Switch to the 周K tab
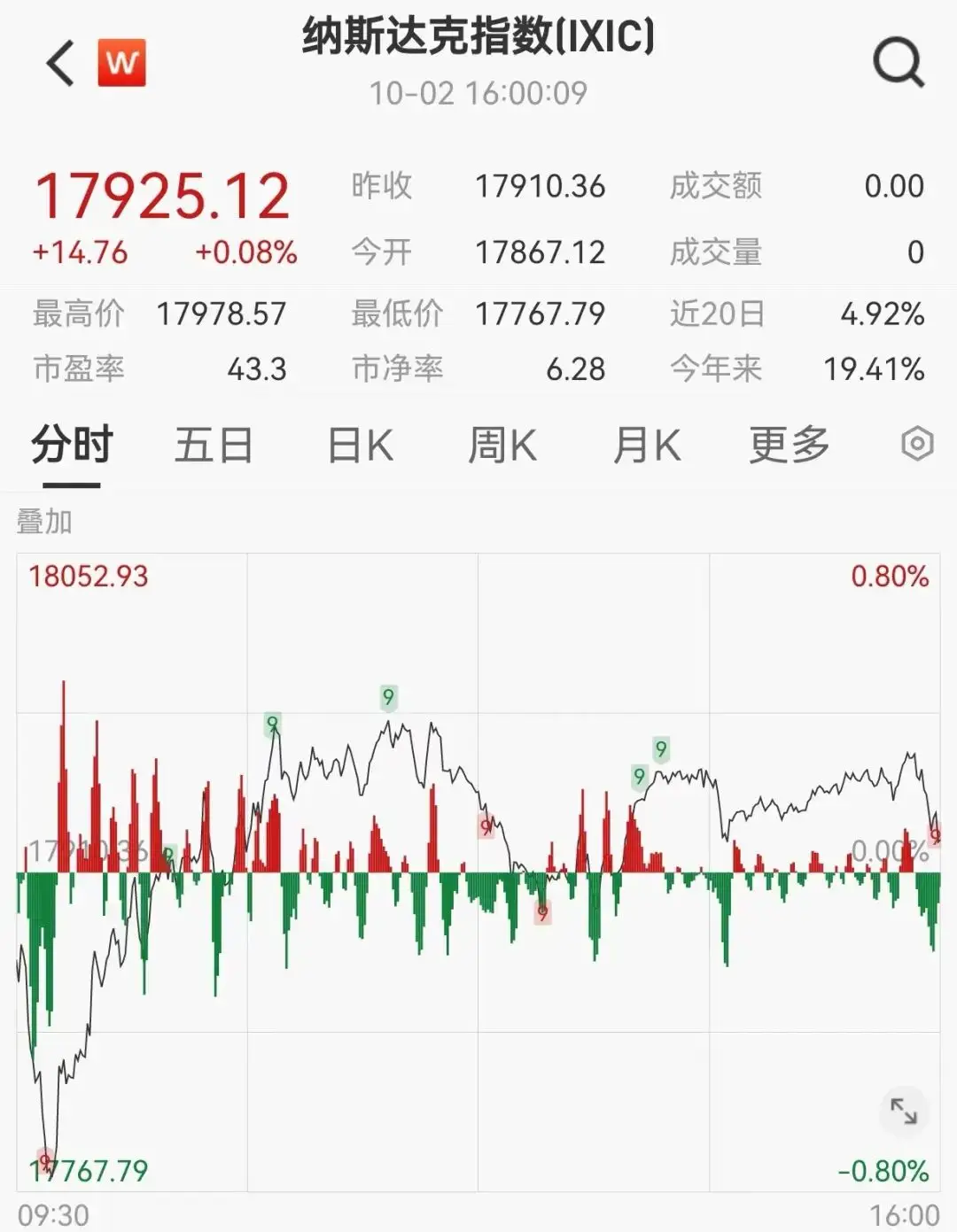The image size is (957, 1232). click(502, 446)
